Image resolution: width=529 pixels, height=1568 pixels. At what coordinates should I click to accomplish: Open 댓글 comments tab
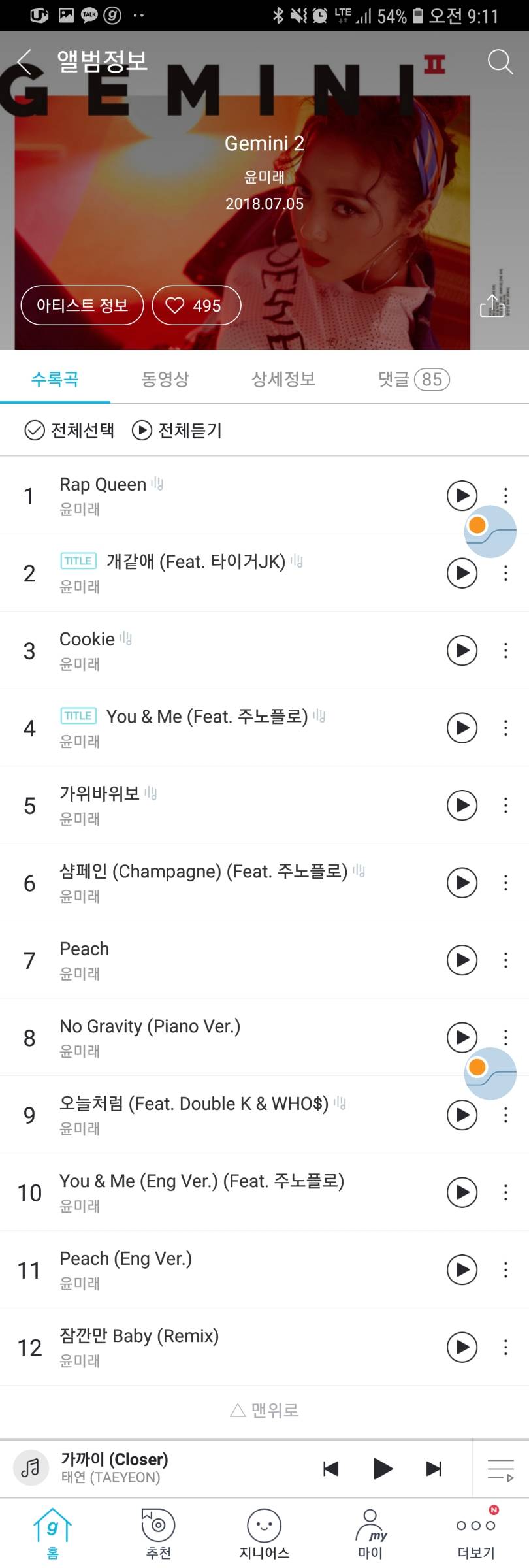[413, 379]
